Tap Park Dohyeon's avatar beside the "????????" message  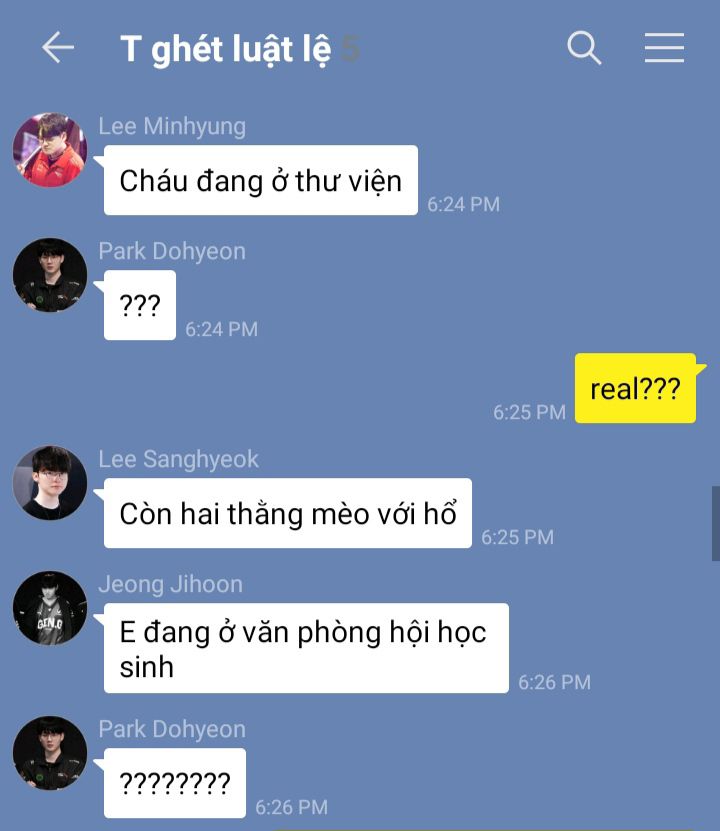pyautogui.click(x=50, y=753)
